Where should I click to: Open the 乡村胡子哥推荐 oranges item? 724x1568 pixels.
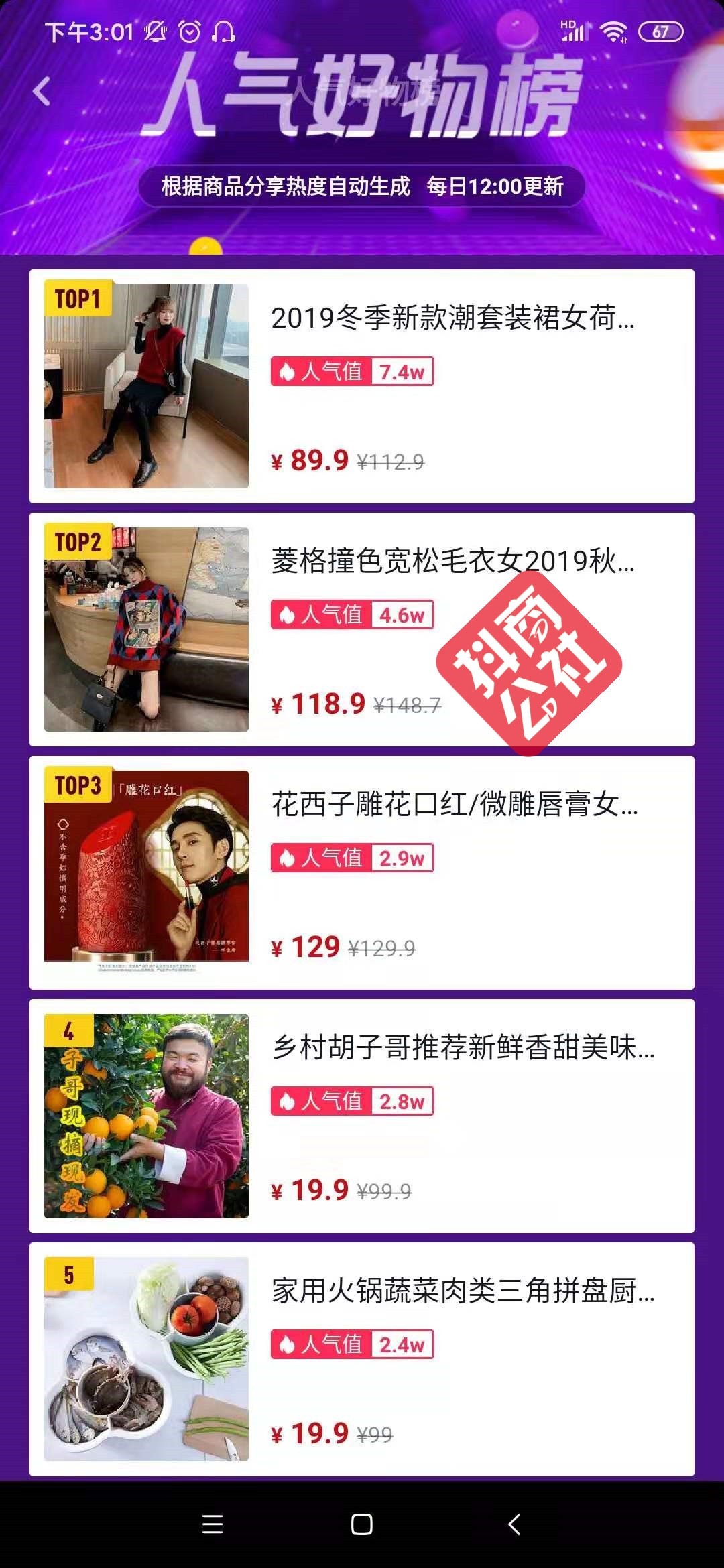362,1116
